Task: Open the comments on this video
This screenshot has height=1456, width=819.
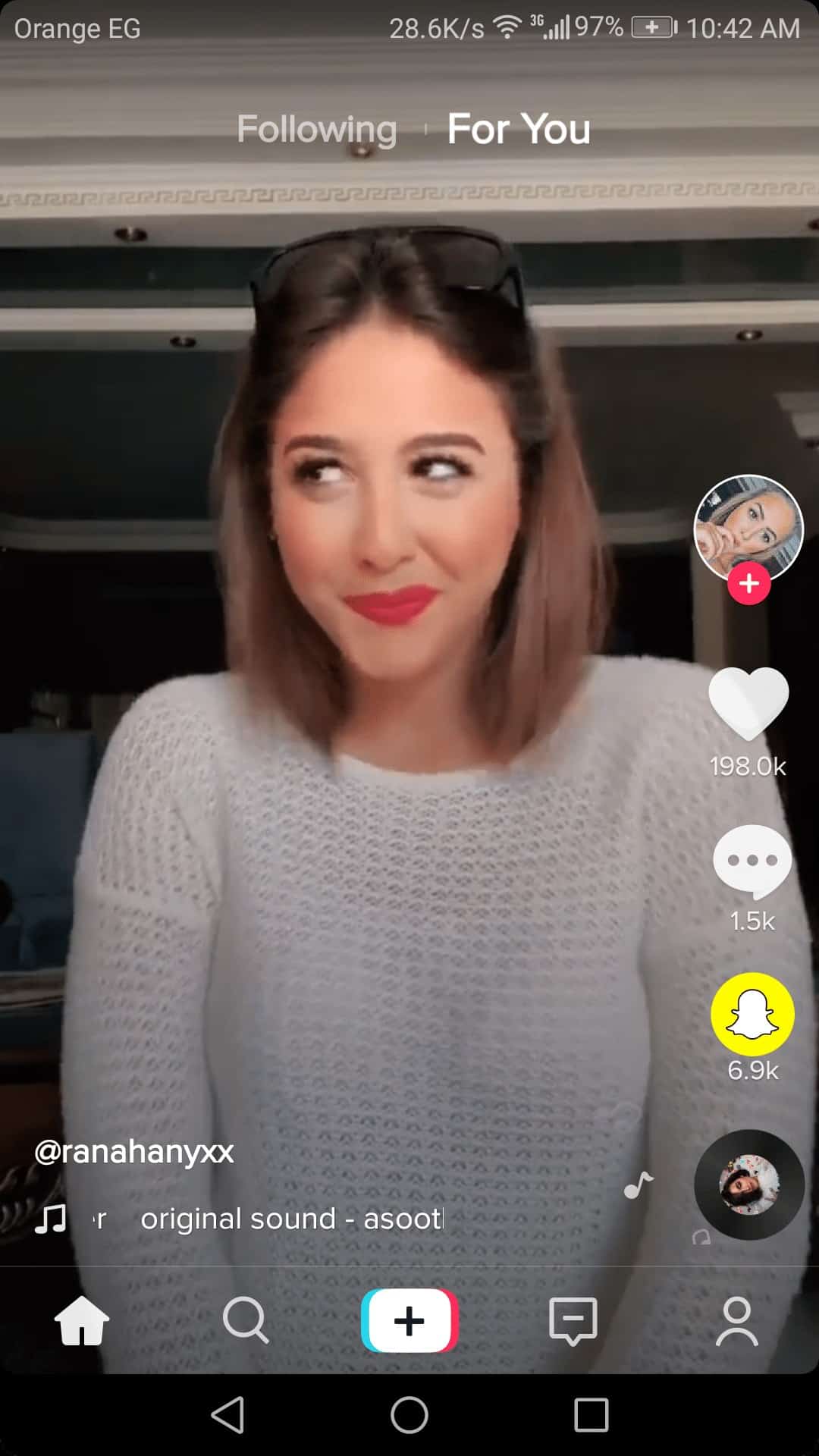Action: click(752, 862)
